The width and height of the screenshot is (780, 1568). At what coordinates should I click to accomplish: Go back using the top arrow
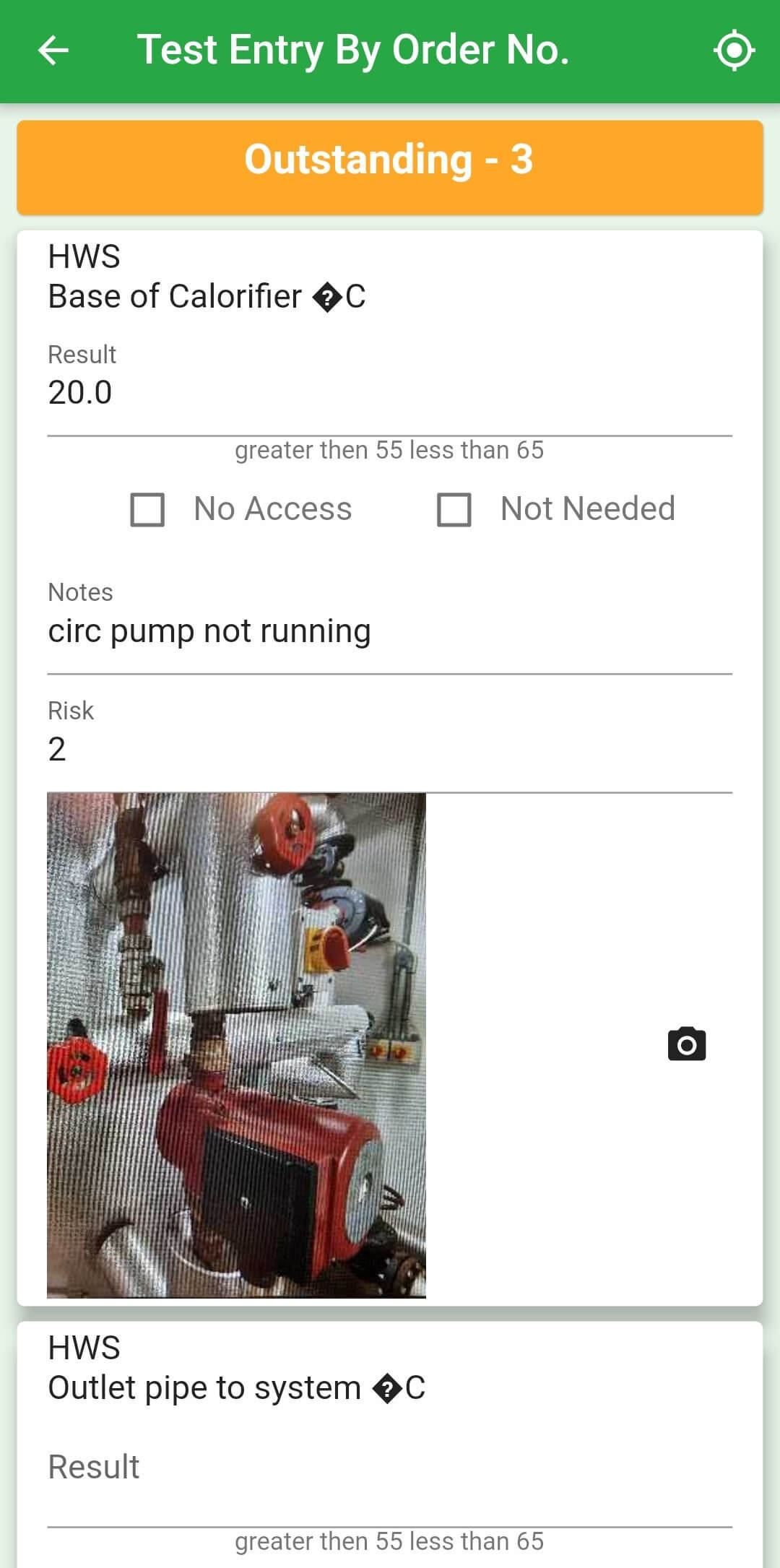53,51
